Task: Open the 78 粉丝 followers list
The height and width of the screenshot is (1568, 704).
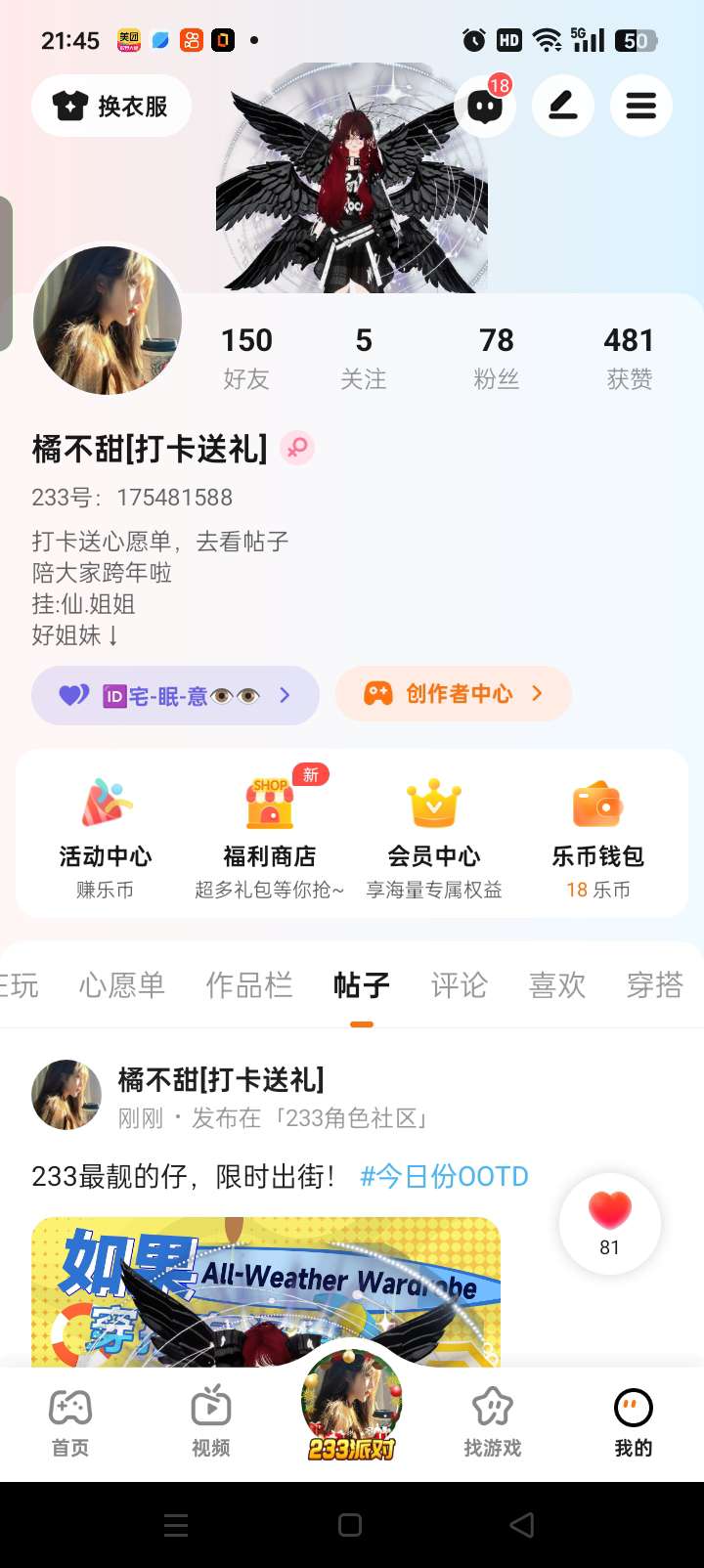Action: click(x=496, y=357)
